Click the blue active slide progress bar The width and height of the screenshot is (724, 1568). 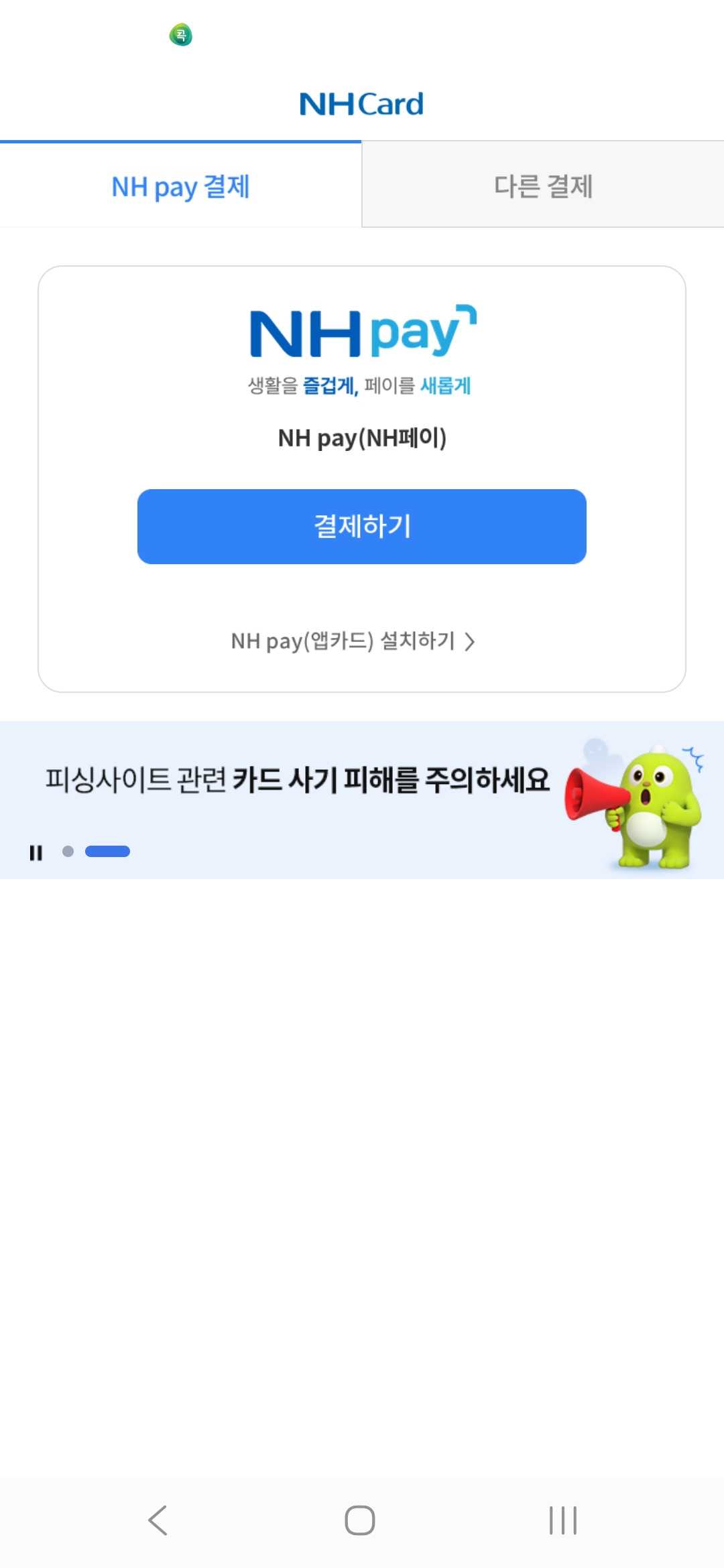(x=107, y=852)
